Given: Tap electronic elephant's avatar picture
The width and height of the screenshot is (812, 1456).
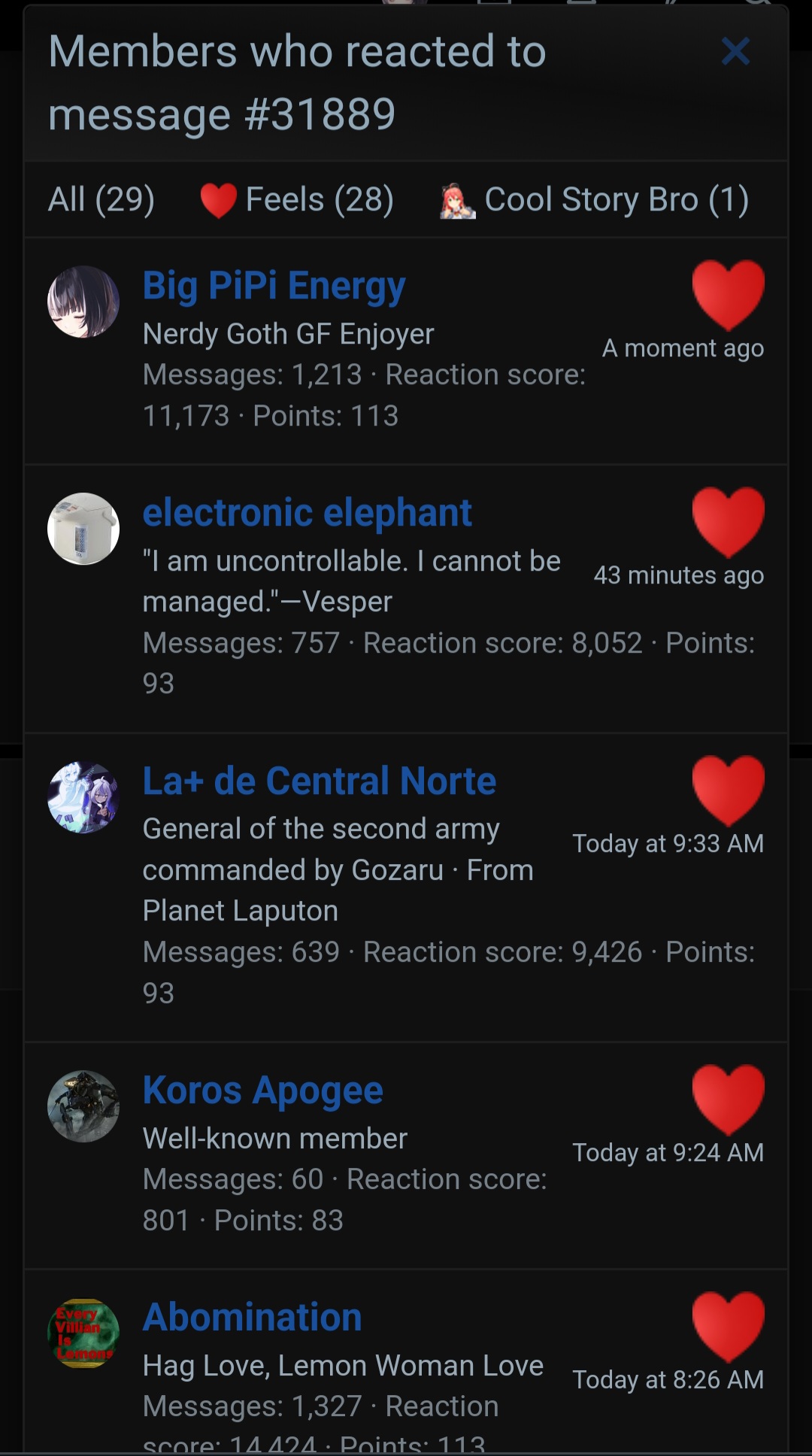Looking at the screenshot, I should (x=83, y=529).
